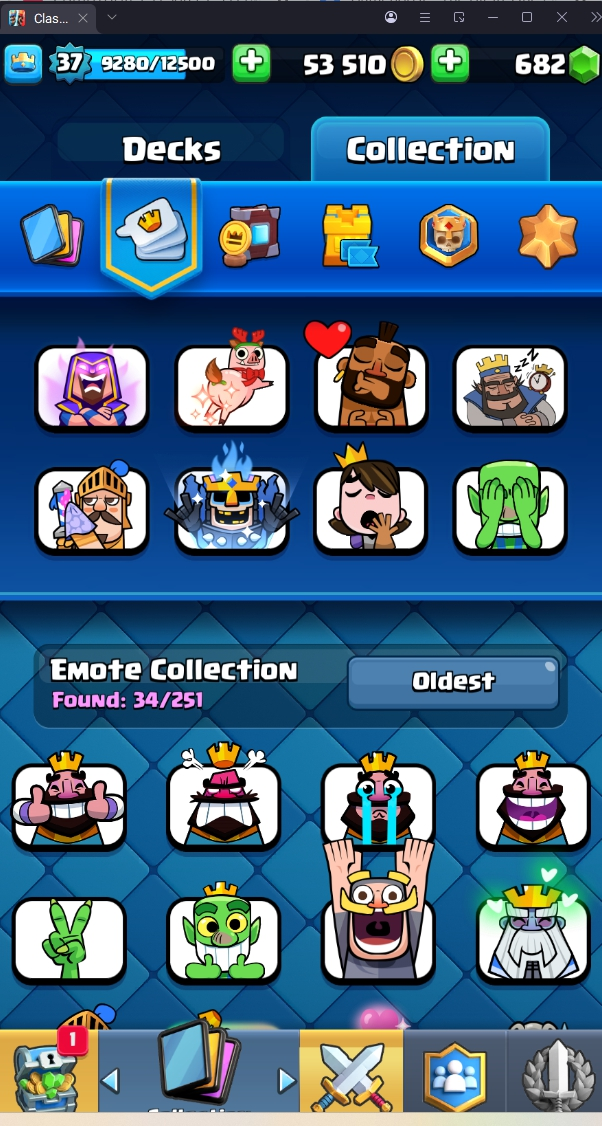Tap the green plus to buy gold
Image resolution: width=602 pixels, height=1126 pixels.
450,64
